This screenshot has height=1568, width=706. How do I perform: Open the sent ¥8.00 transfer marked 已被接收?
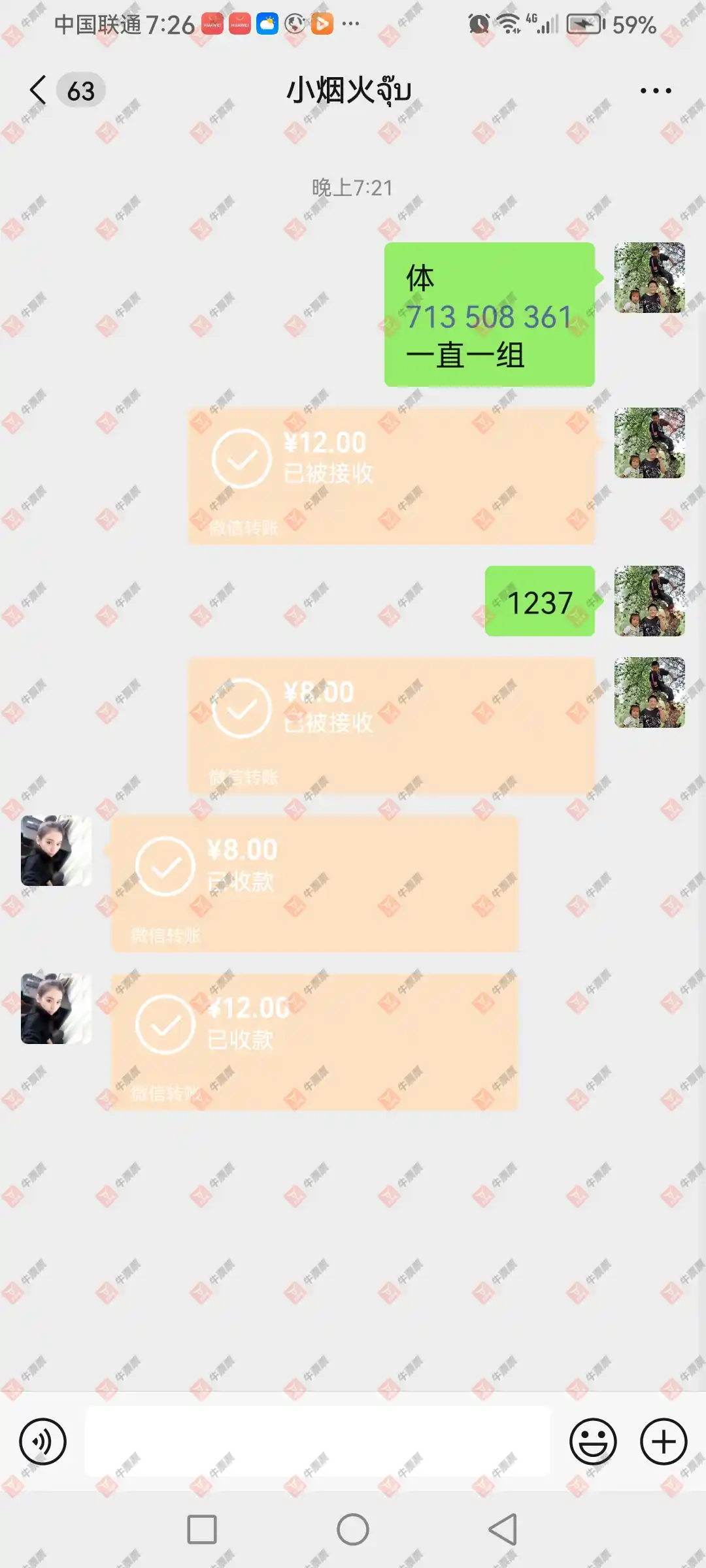pyautogui.click(x=391, y=725)
